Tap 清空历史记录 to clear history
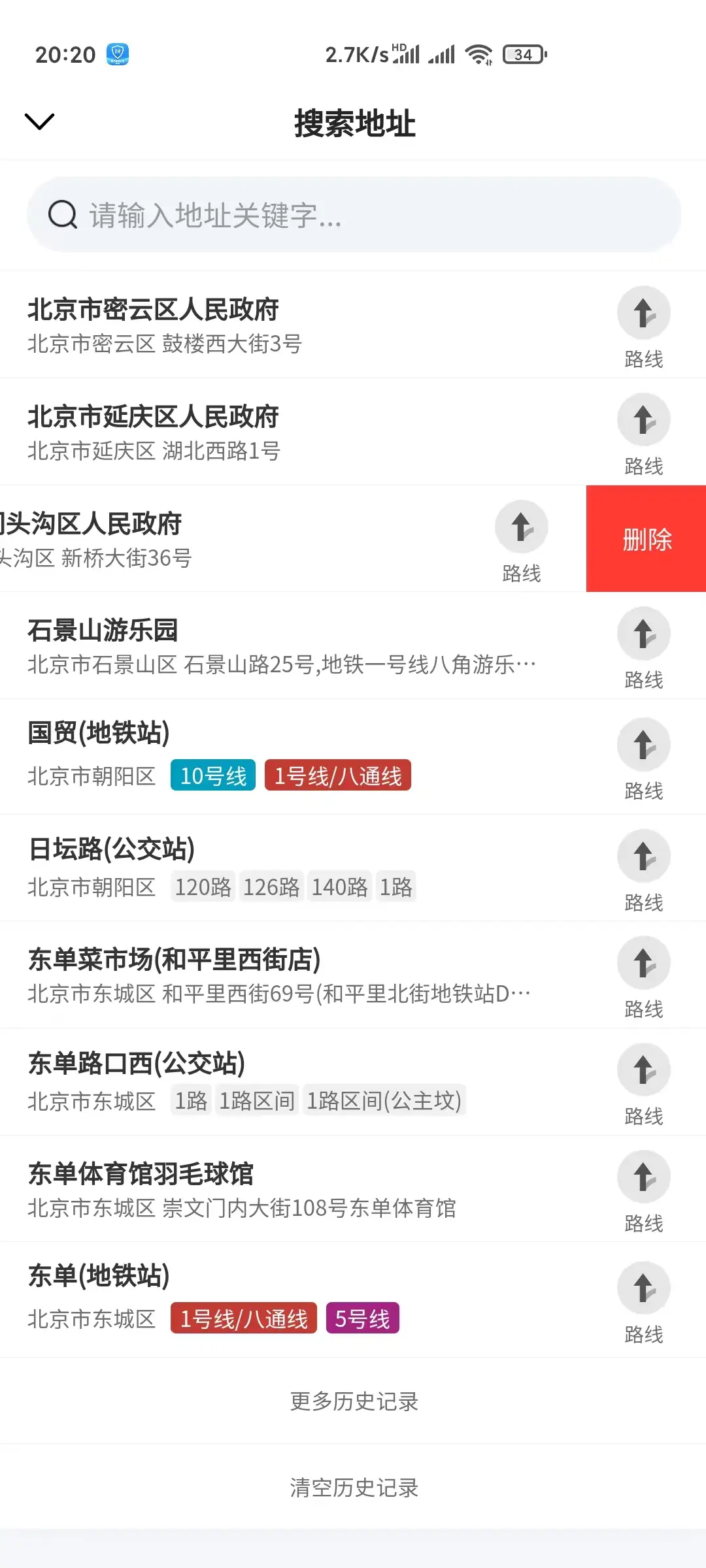 pyautogui.click(x=353, y=1488)
